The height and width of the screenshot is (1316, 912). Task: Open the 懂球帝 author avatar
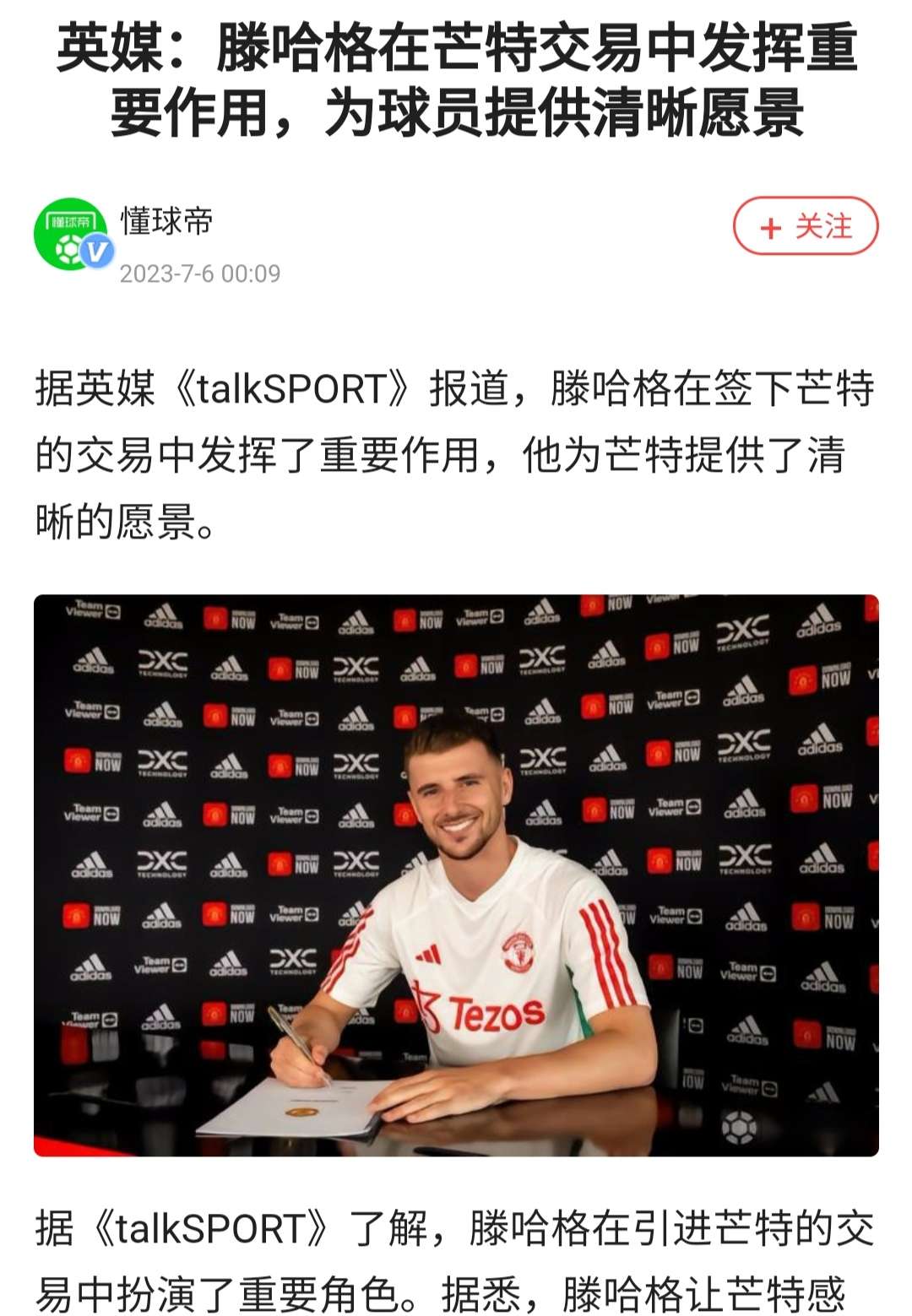[72, 234]
